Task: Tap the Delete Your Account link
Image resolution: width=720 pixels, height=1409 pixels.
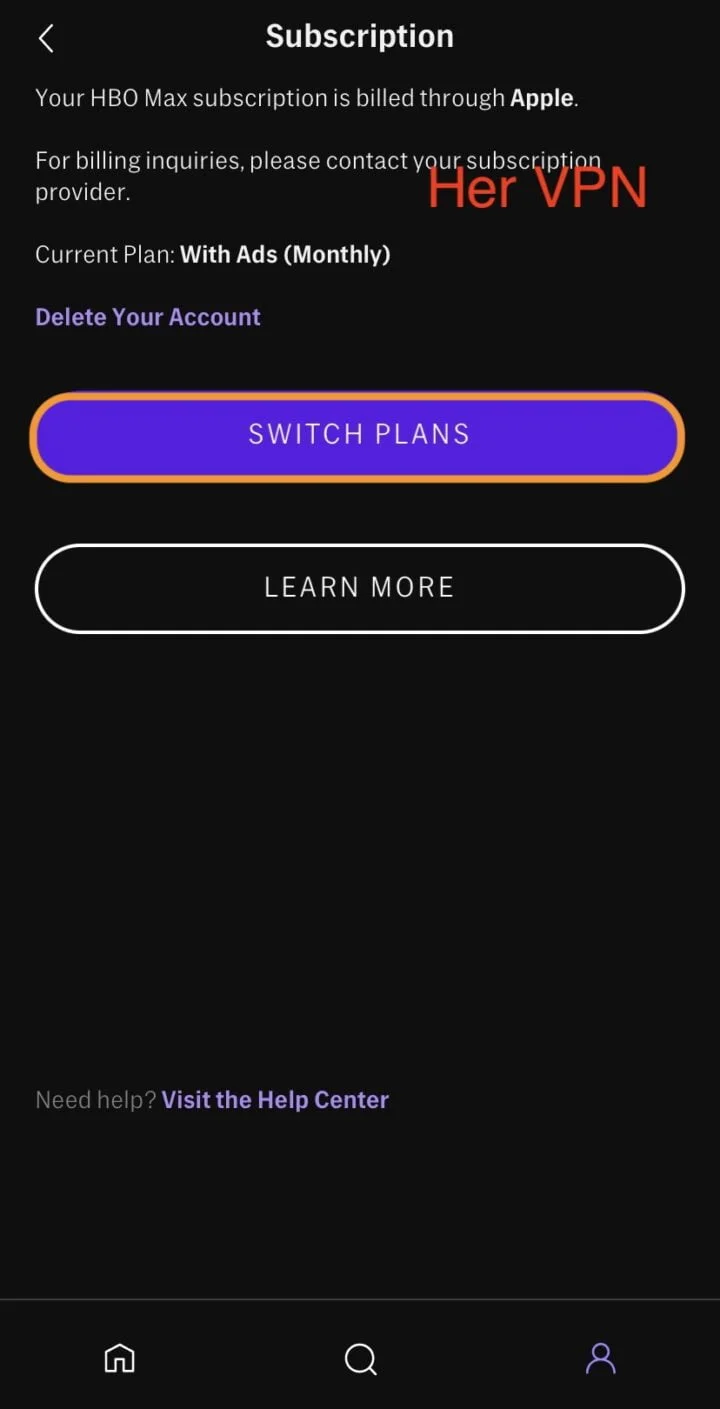Action: (148, 317)
